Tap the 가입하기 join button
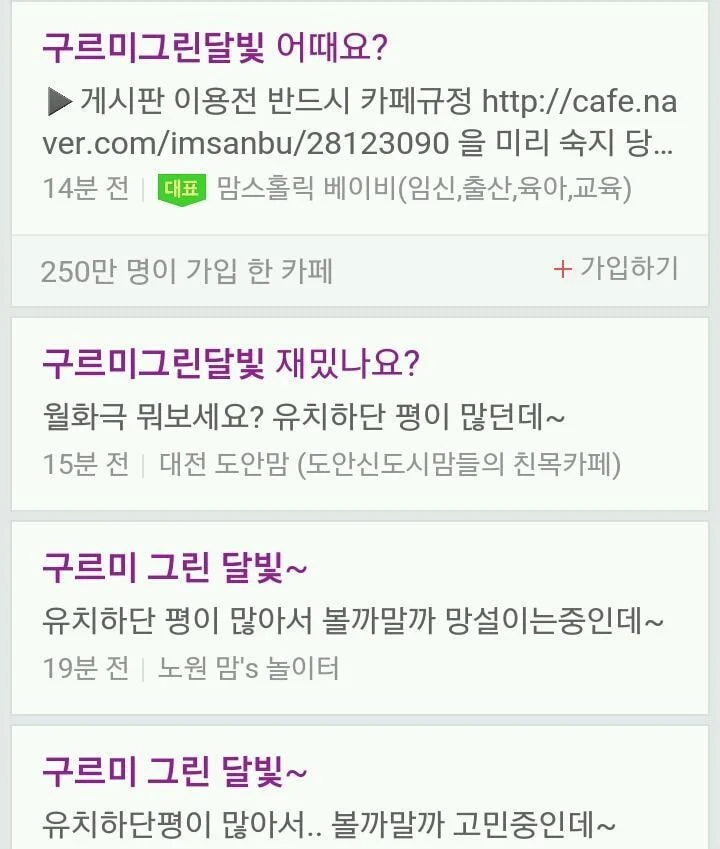This screenshot has width=720, height=849. point(616,268)
